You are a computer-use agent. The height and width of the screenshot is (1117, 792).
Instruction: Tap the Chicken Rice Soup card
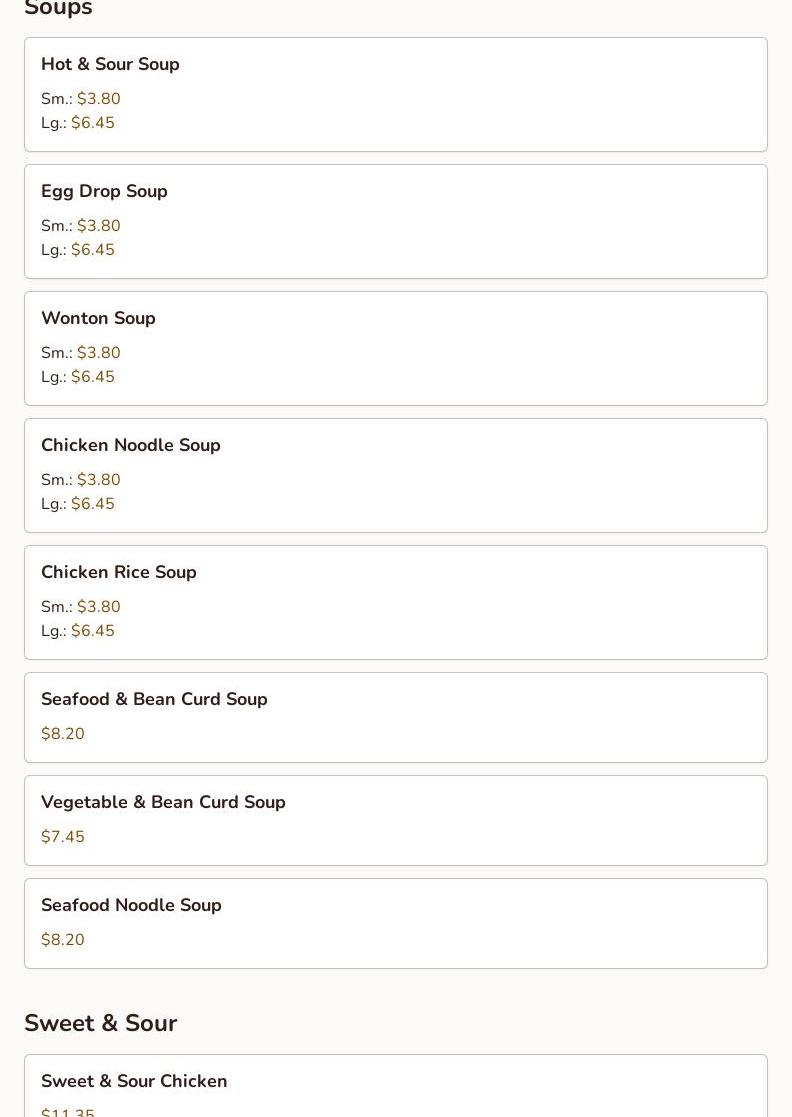click(395, 602)
